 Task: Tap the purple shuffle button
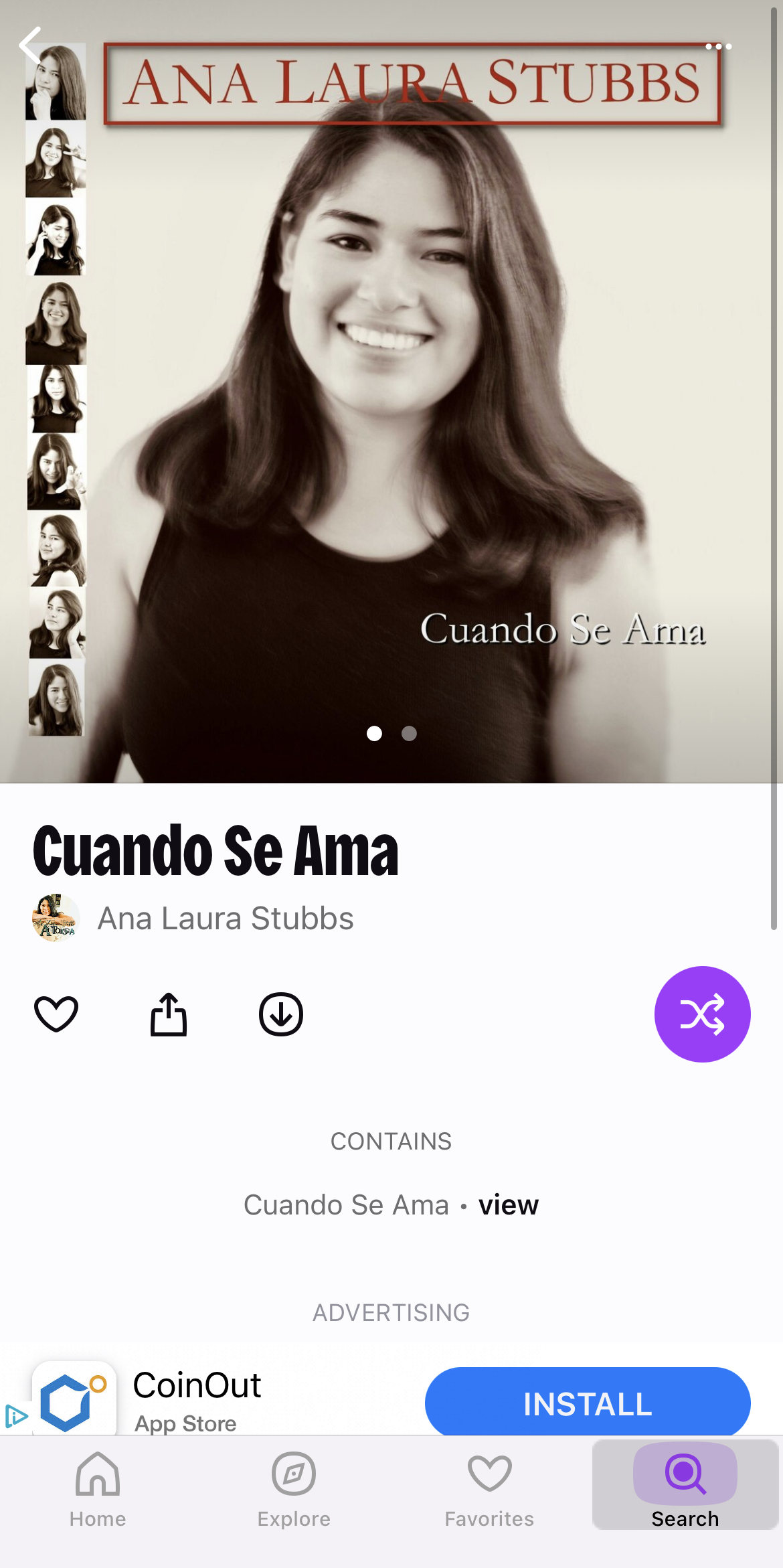(702, 1014)
